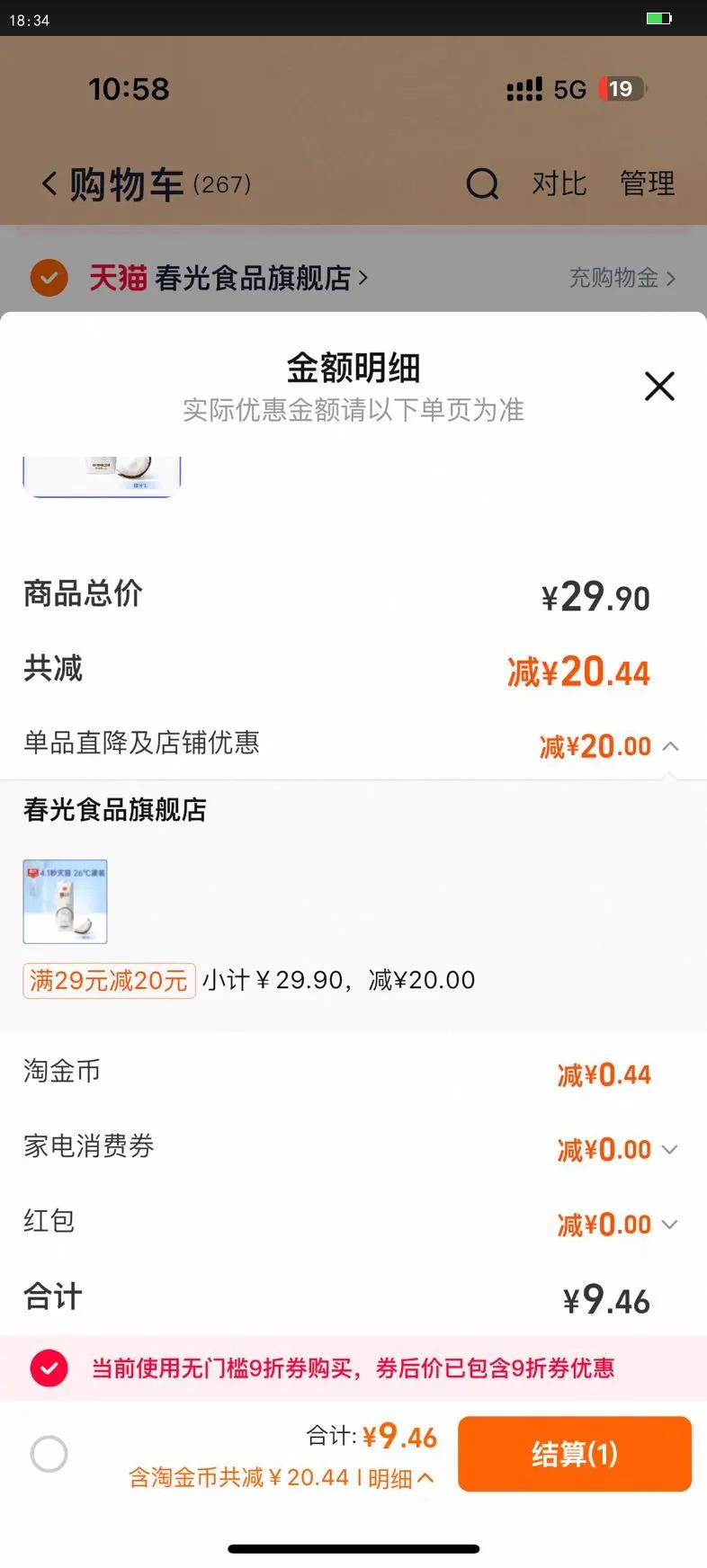Uncheck the 无门槛9折券 option
This screenshot has width=707, height=1568.
tap(49, 1368)
